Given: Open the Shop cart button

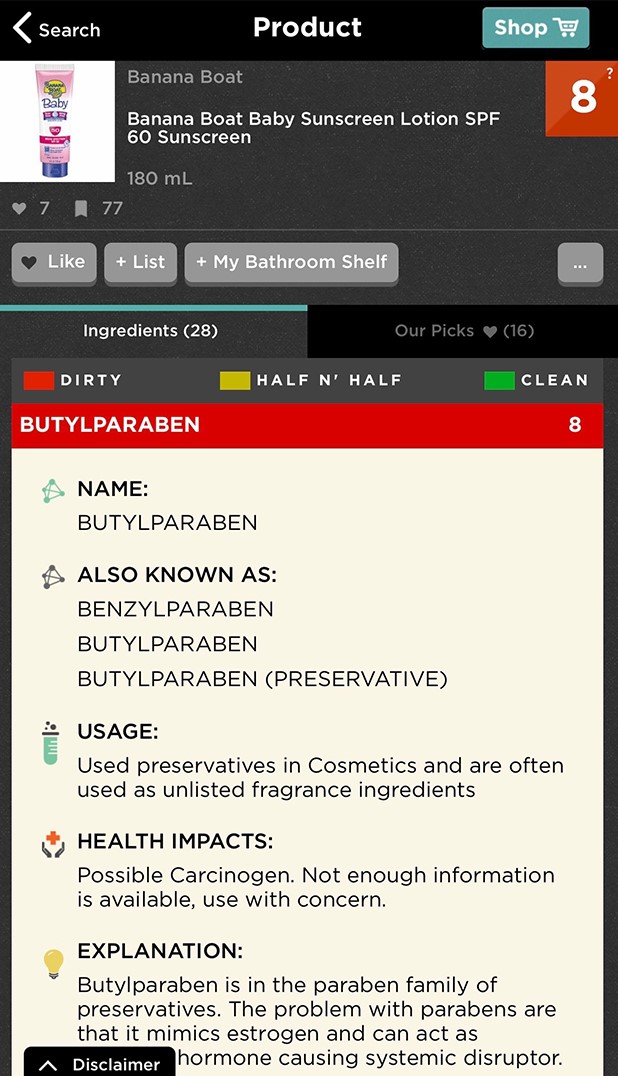Looking at the screenshot, I should pyautogui.click(x=535, y=28).
